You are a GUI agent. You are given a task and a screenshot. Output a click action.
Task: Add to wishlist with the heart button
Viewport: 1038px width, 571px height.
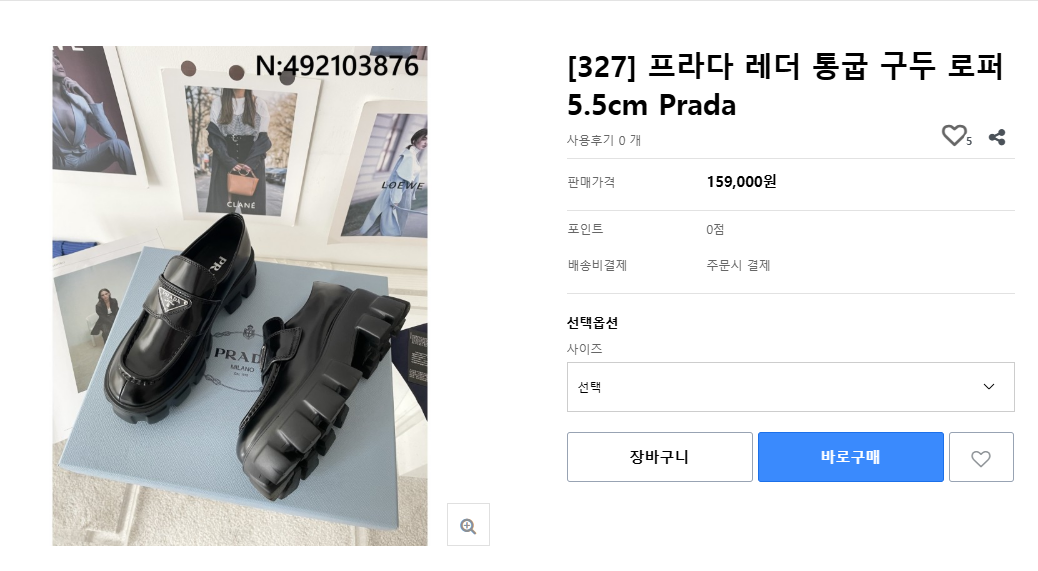[980, 458]
